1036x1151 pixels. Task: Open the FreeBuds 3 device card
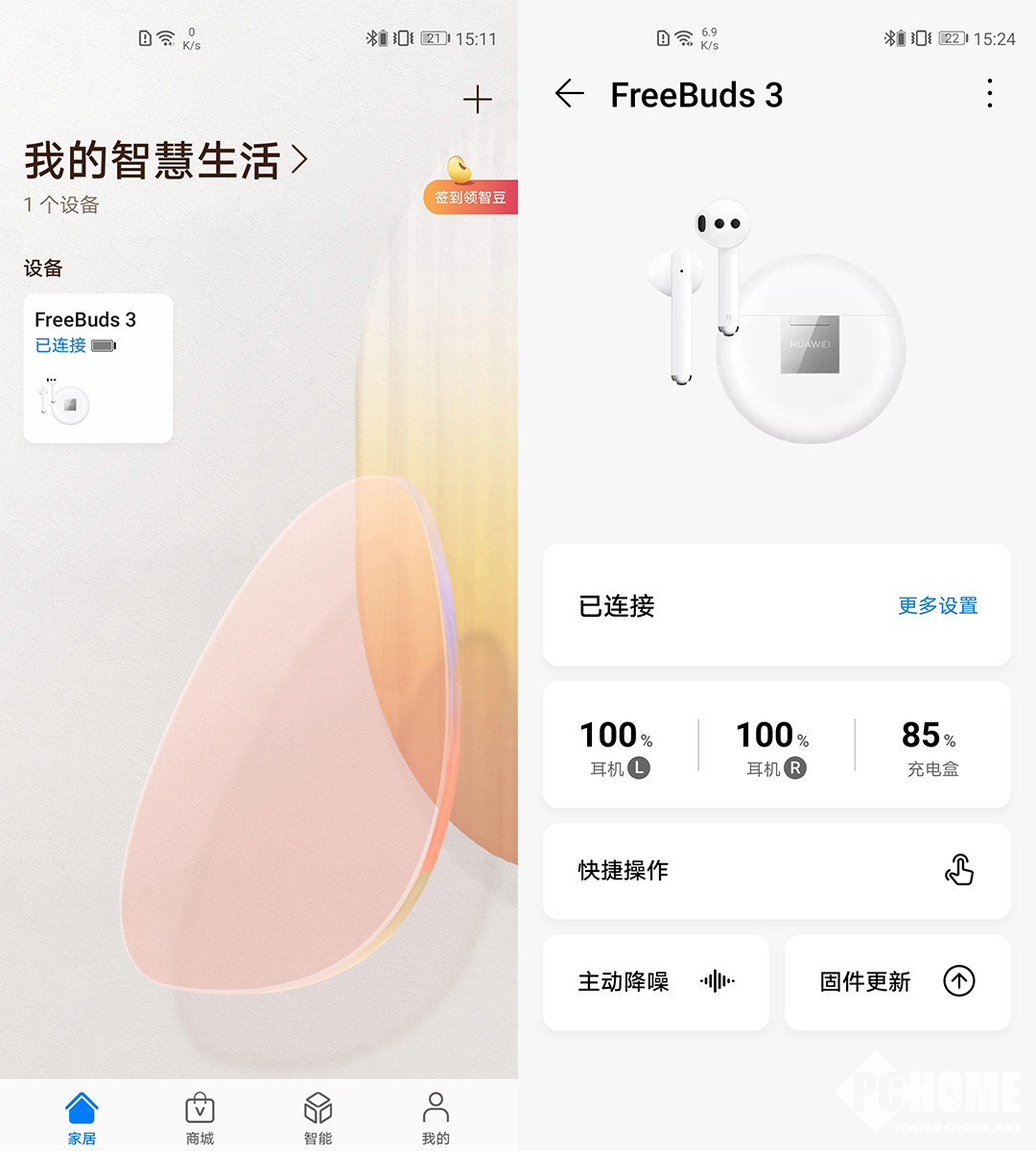[98, 368]
